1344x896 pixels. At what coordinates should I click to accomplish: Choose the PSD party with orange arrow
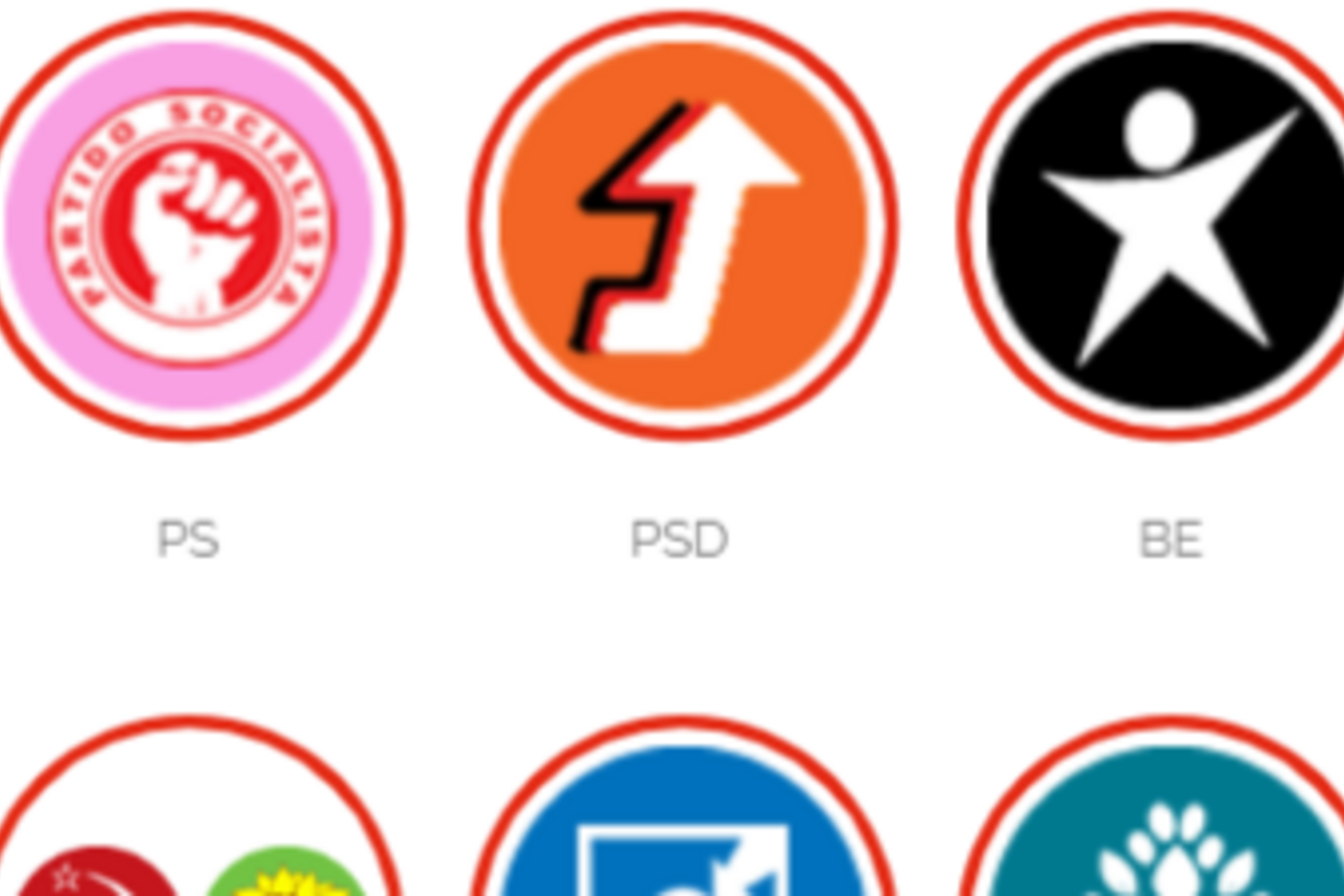pyautogui.click(x=683, y=226)
